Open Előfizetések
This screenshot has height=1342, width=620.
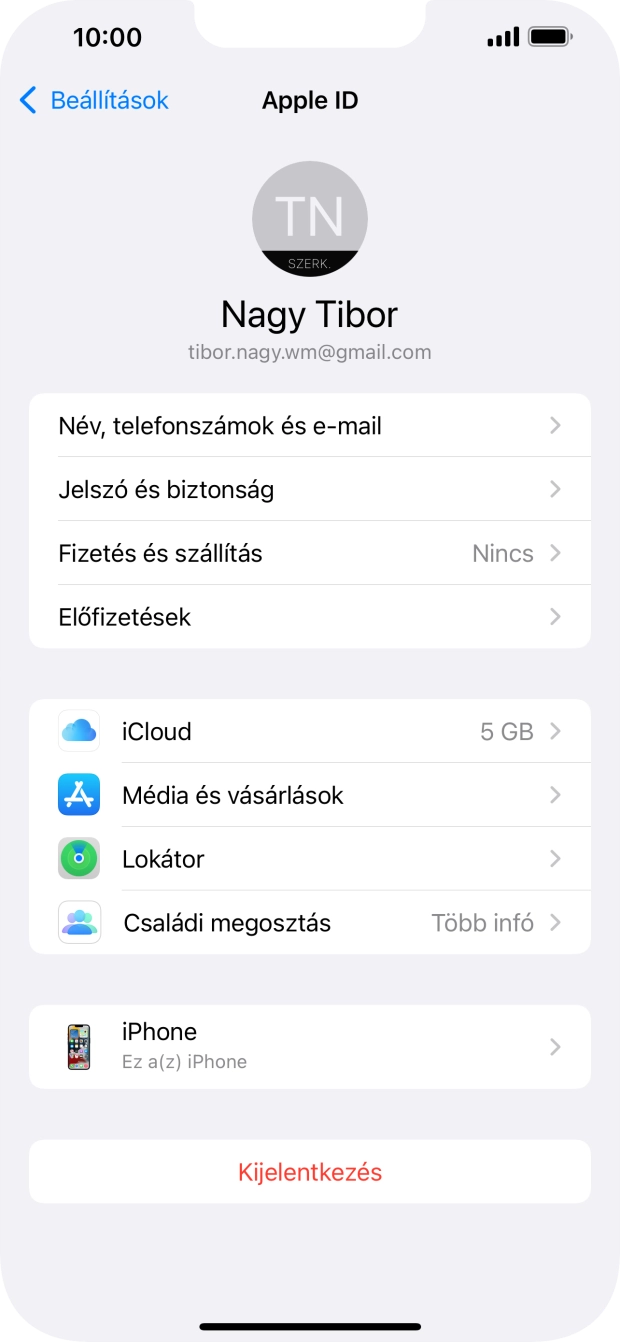[310, 617]
